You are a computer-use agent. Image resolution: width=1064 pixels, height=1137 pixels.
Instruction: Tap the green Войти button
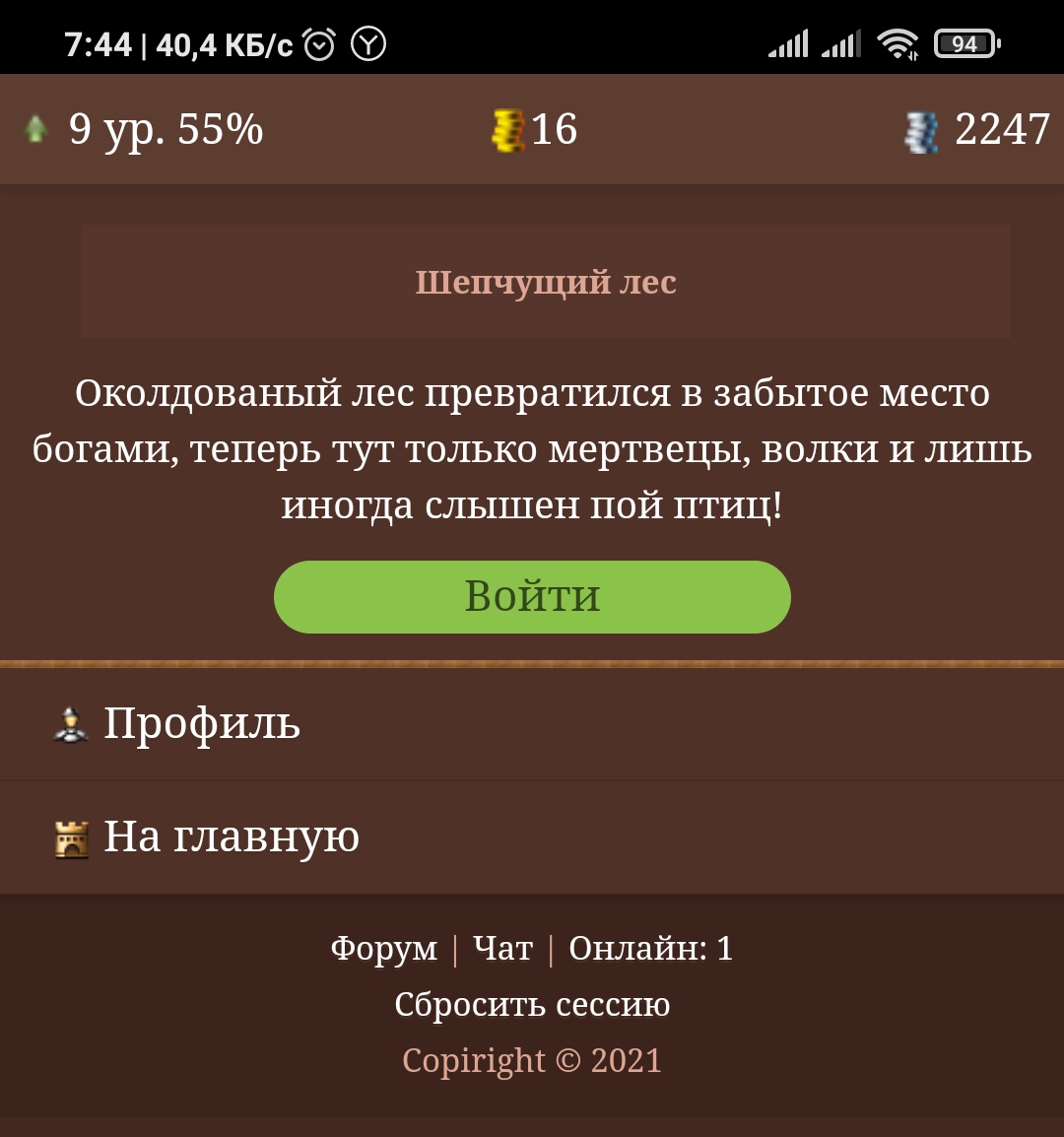[x=532, y=597]
